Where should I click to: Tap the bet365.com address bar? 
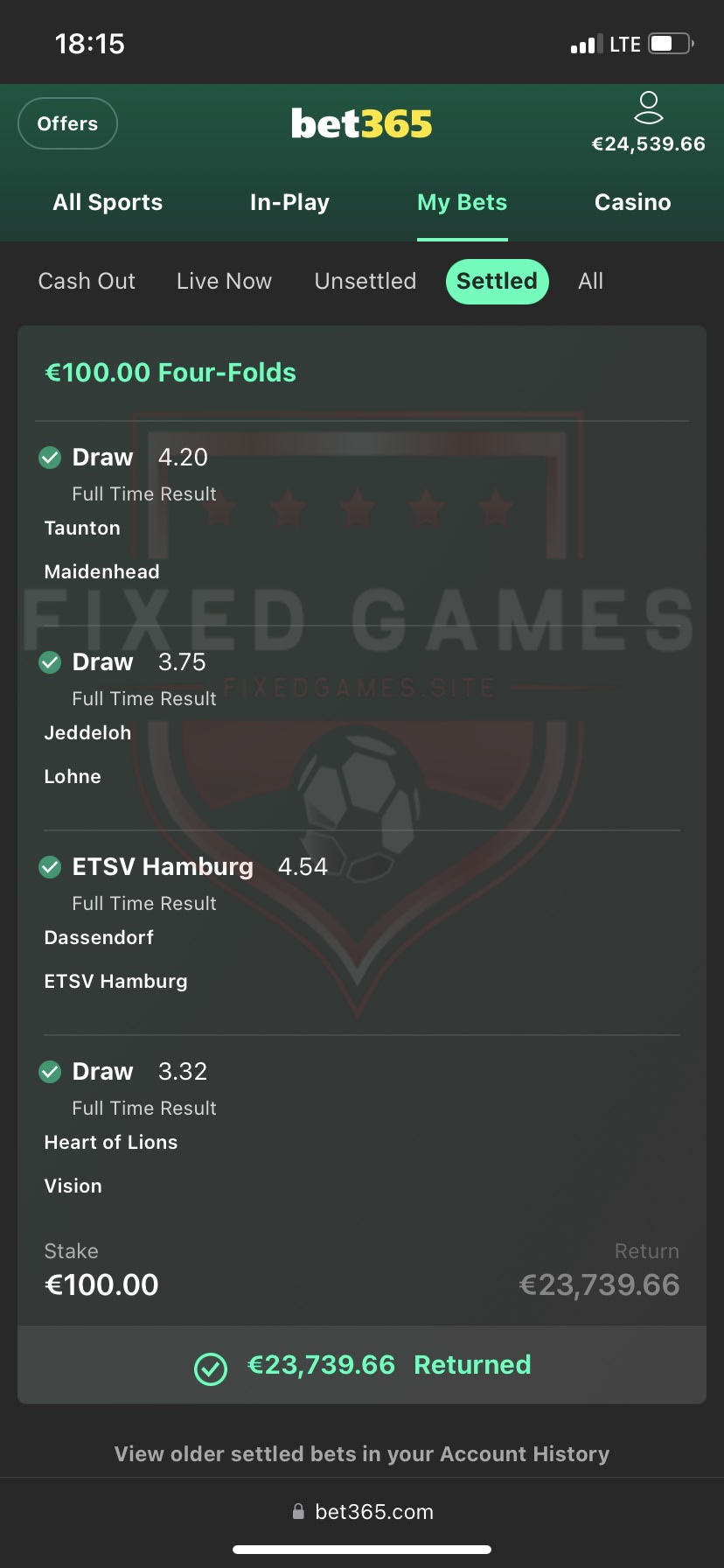(x=362, y=1512)
